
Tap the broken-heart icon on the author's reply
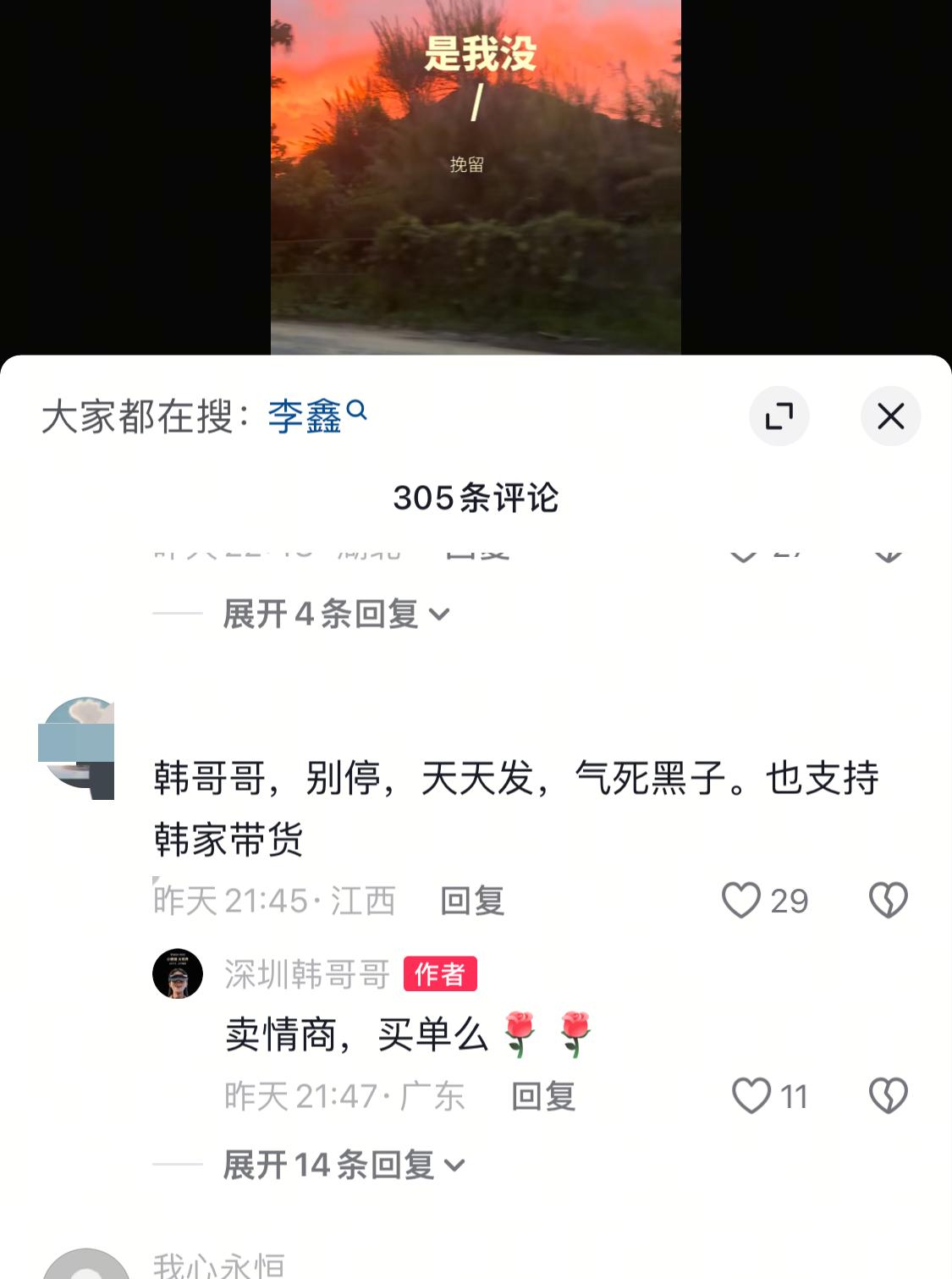887,1096
